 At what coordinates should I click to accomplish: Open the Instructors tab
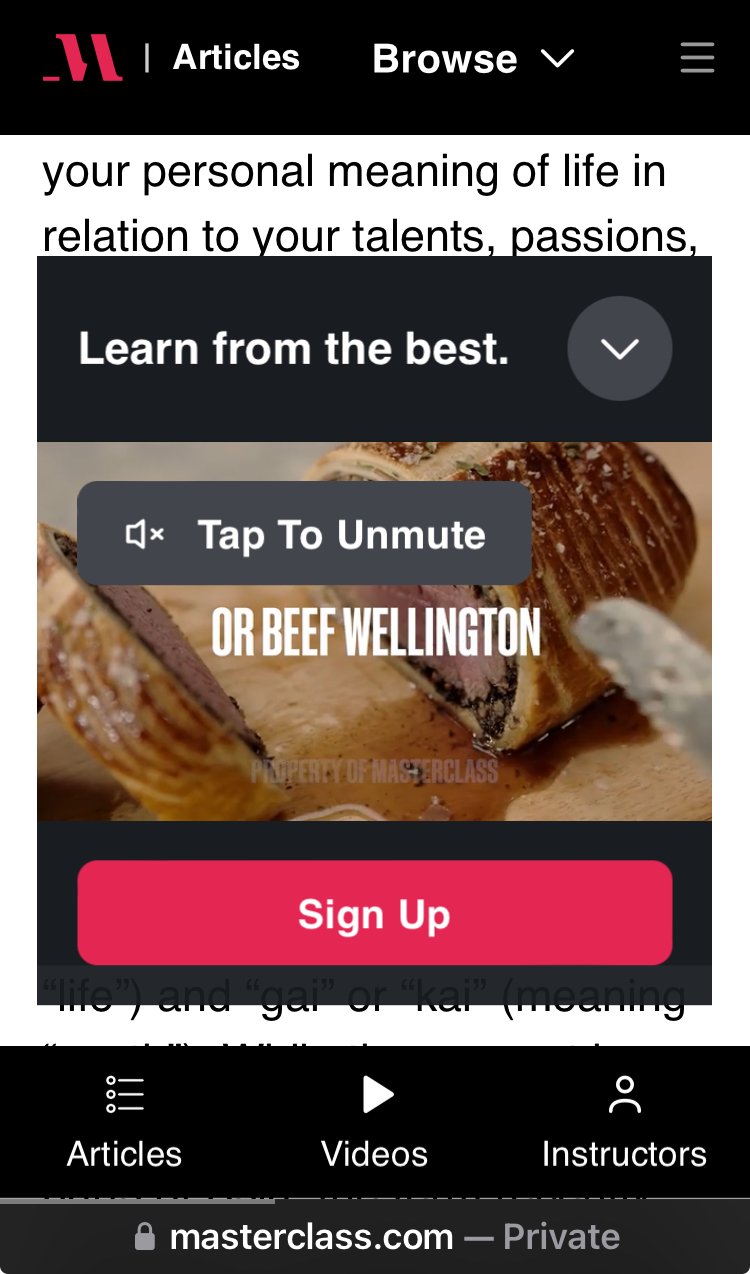click(x=624, y=1123)
